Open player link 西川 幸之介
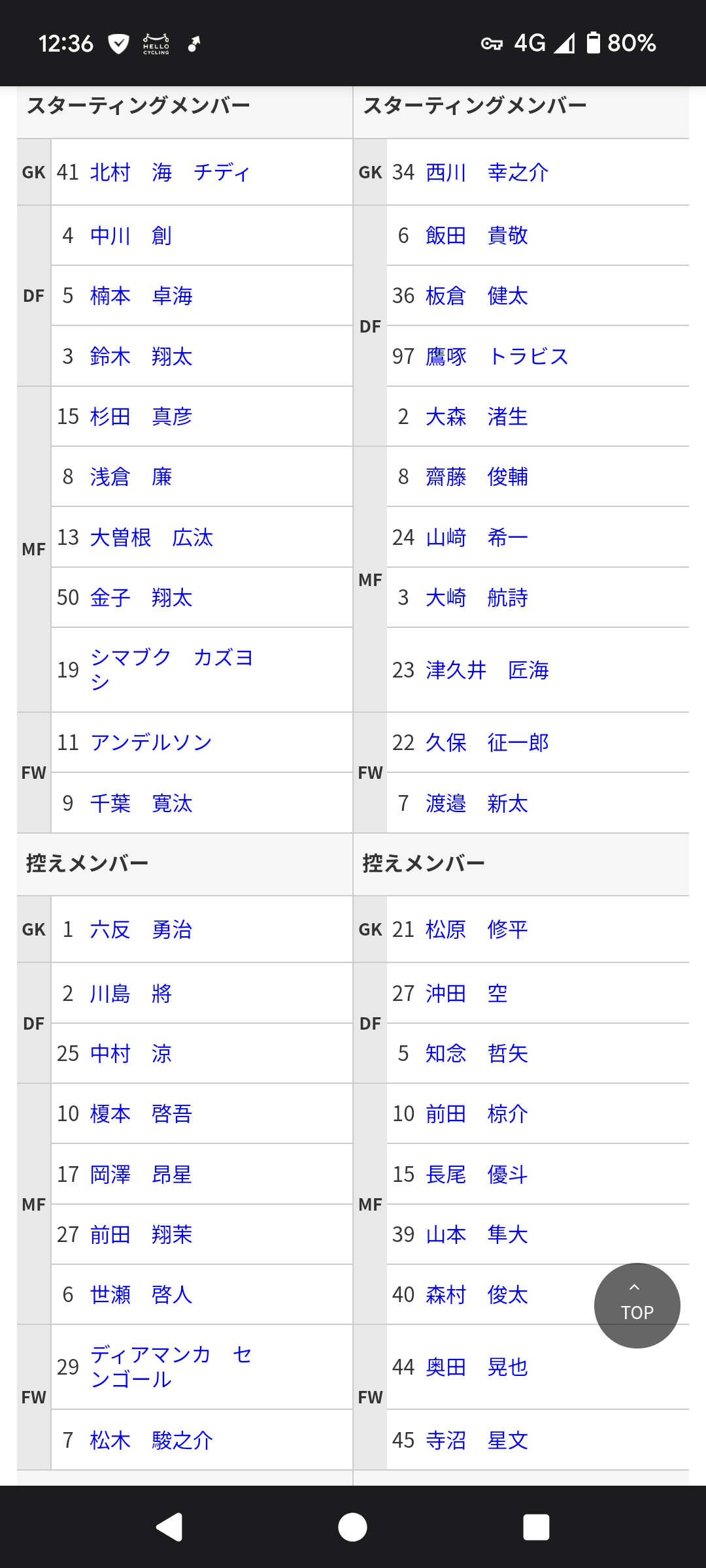Viewport: 706px width, 1568px height. pos(487,172)
